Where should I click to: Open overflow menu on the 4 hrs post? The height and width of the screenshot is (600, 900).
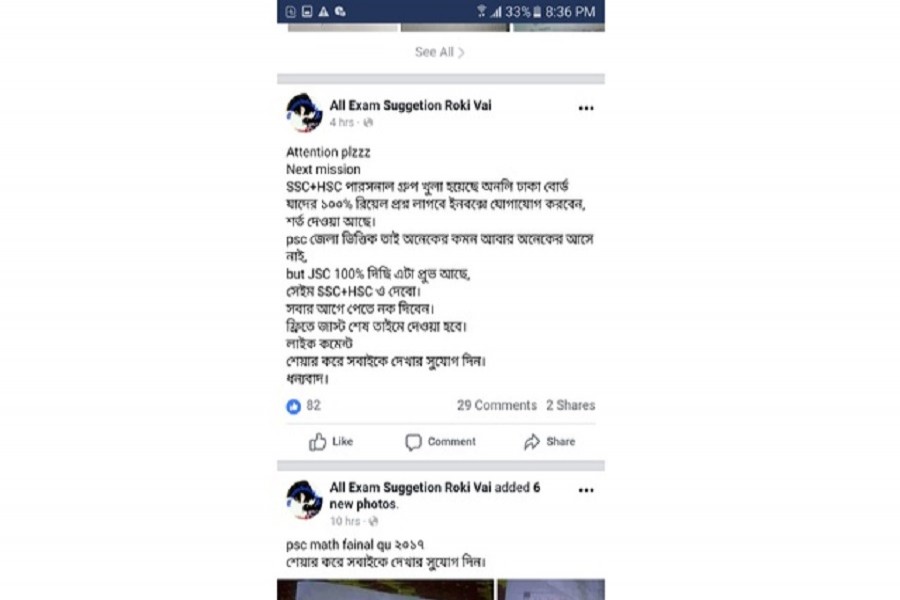coord(586,109)
